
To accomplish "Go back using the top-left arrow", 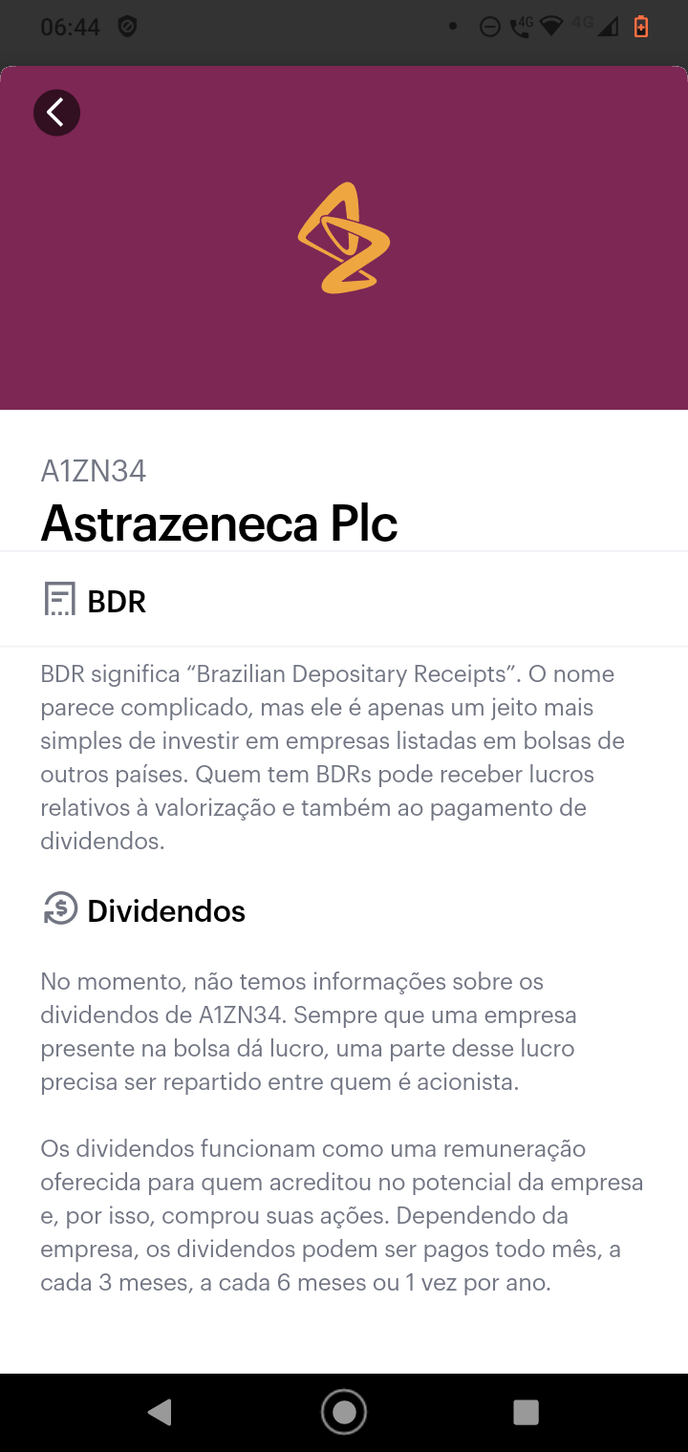I will point(56,112).
